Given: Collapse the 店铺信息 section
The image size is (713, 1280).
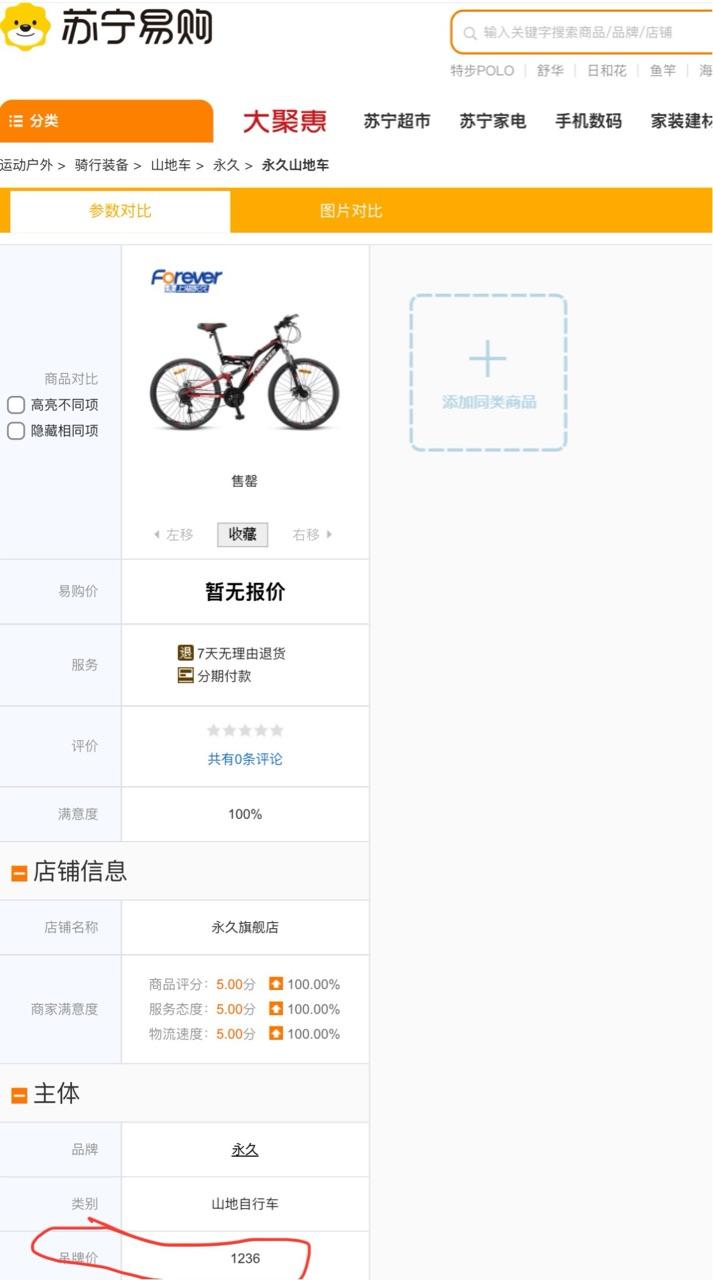Looking at the screenshot, I should pyautogui.click(x=19, y=873).
